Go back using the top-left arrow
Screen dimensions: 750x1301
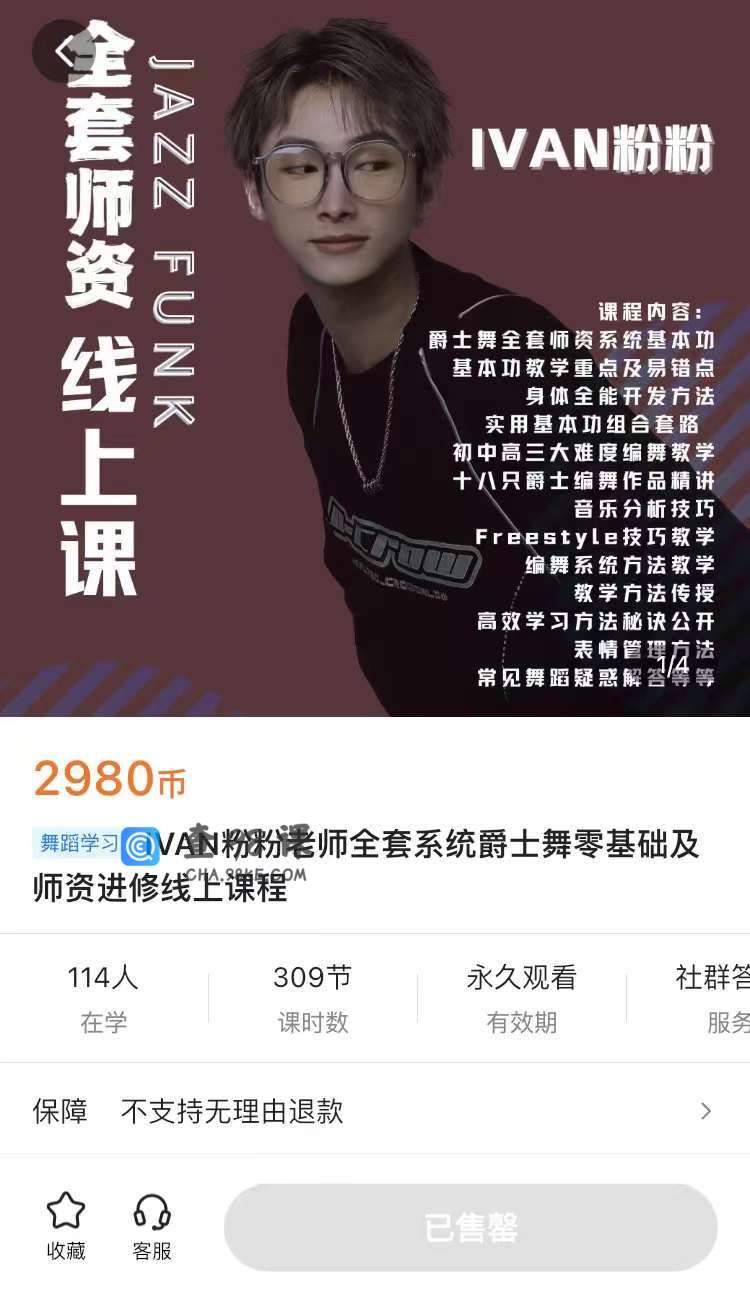(x=64, y=51)
